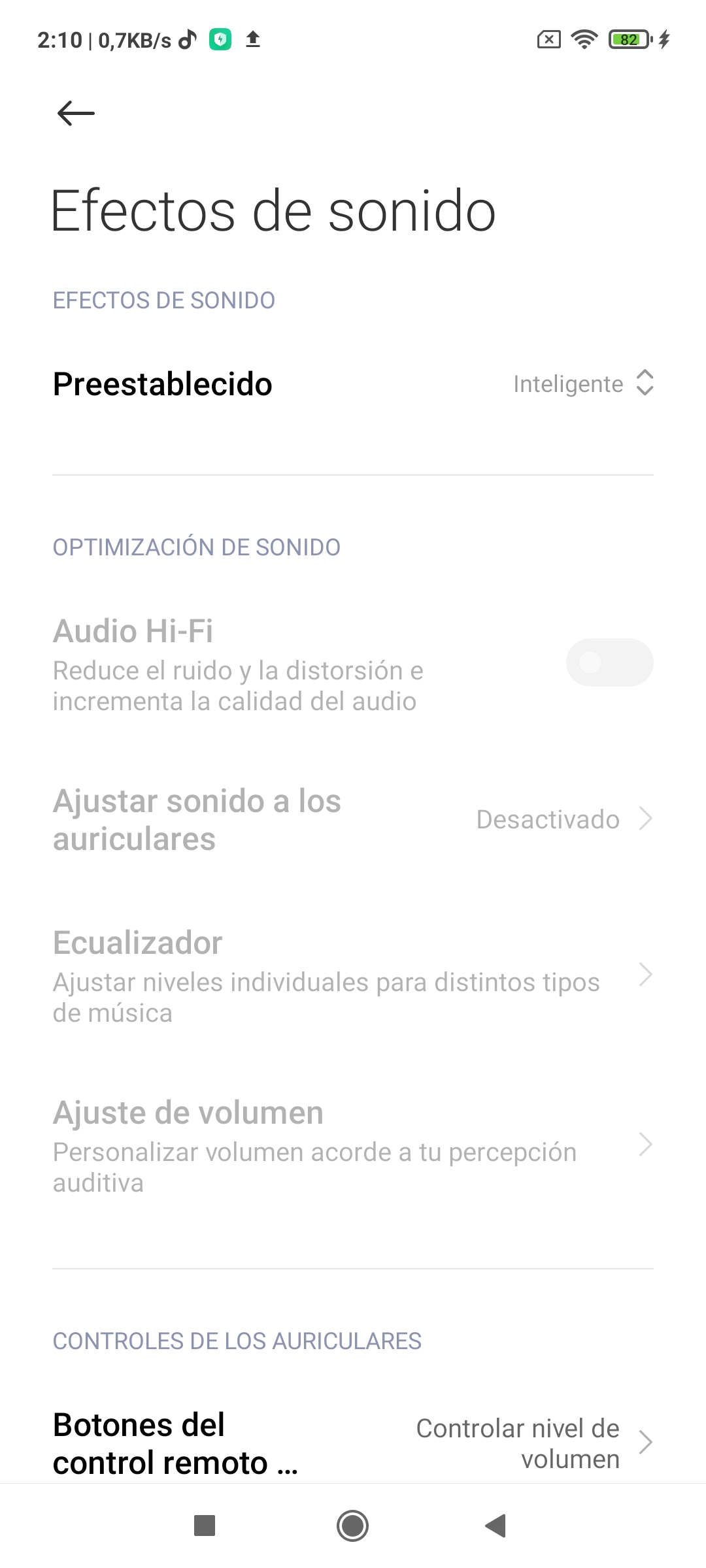Open recent apps with square button
Viewport: 706px width, 1568px height.
[x=205, y=1526]
